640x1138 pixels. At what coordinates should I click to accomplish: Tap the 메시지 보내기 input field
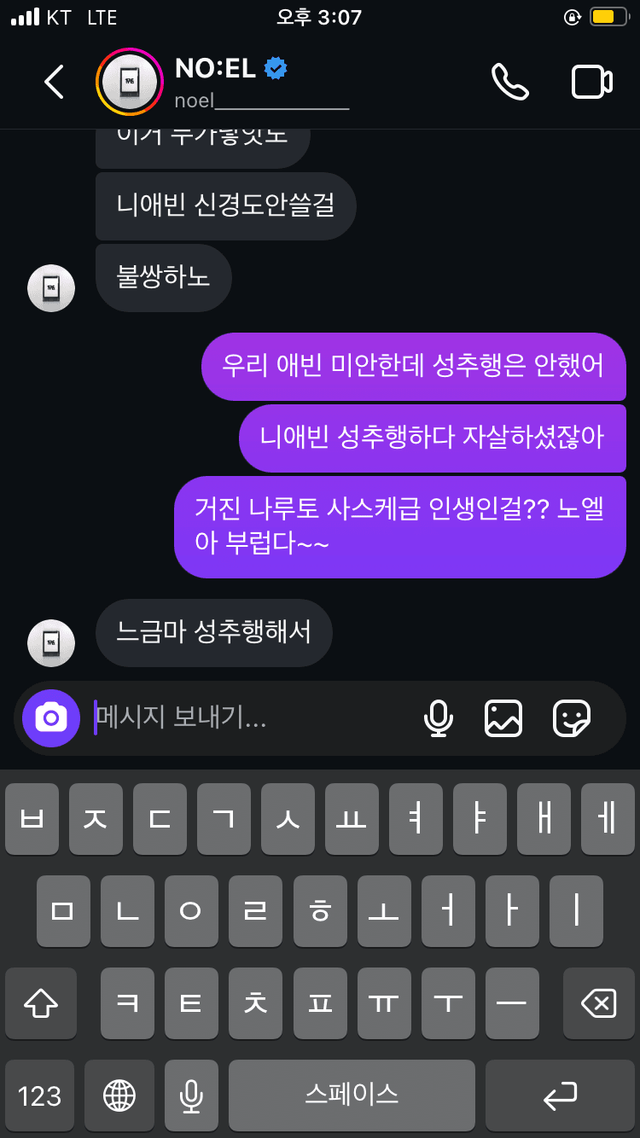pyautogui.click(x=254, y=719)
